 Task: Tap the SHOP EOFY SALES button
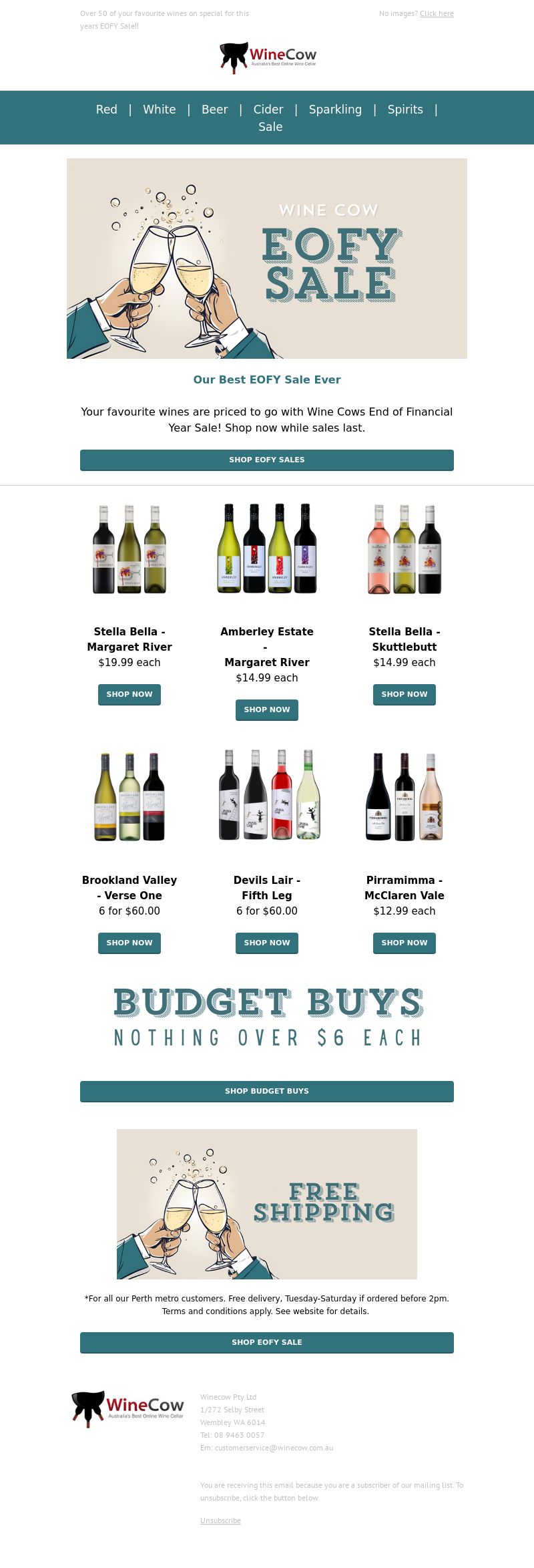pyautogui.click(x=267, y=460)
